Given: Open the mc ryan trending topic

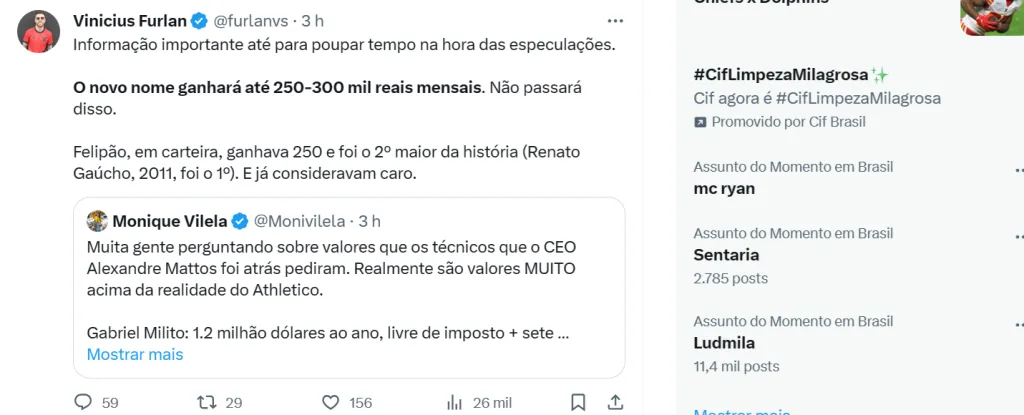Looking at the screenshot, I should tap(724, 188).
